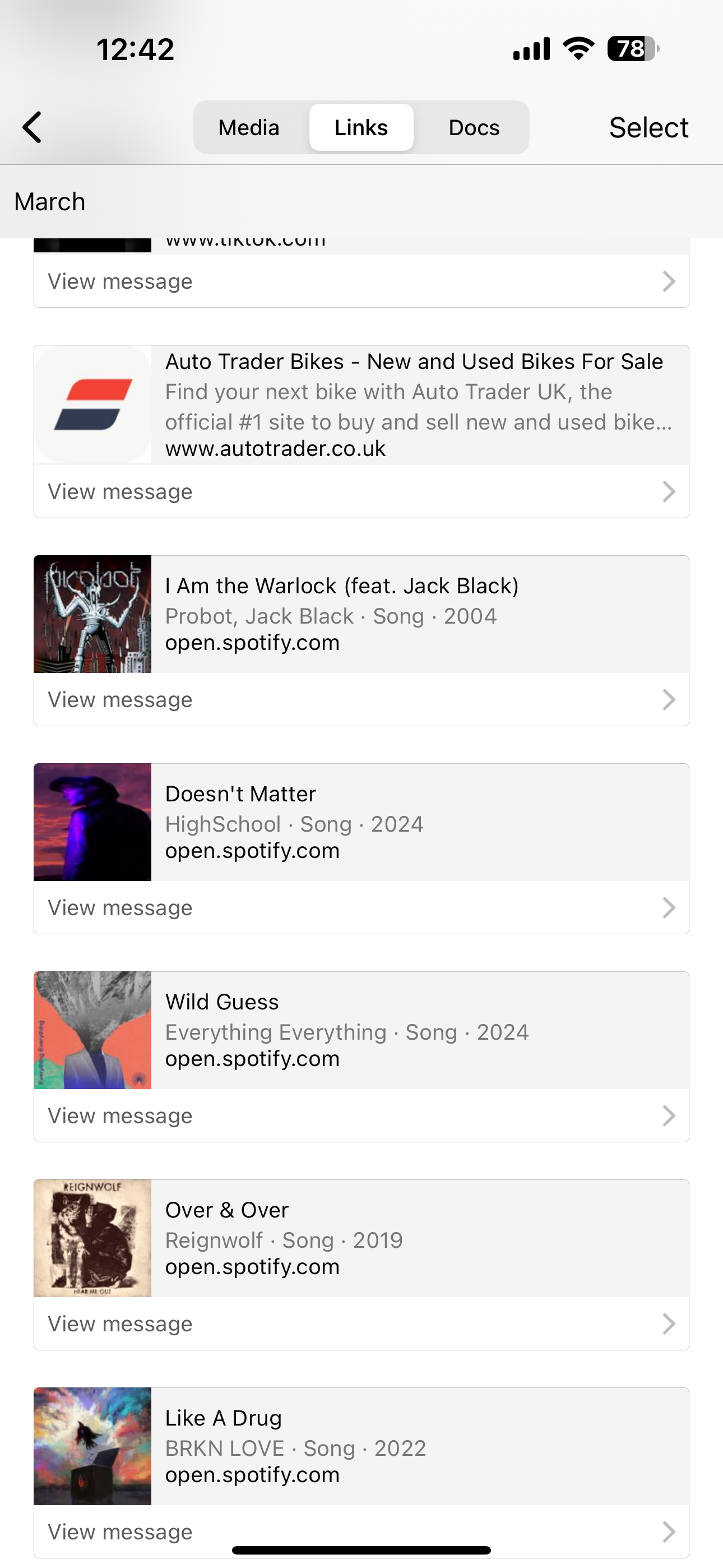The width and height of the screenshot is (723, 1568).
Task: Open I Am the Warlock Spotify link
Action: click(x=361, y=614)
